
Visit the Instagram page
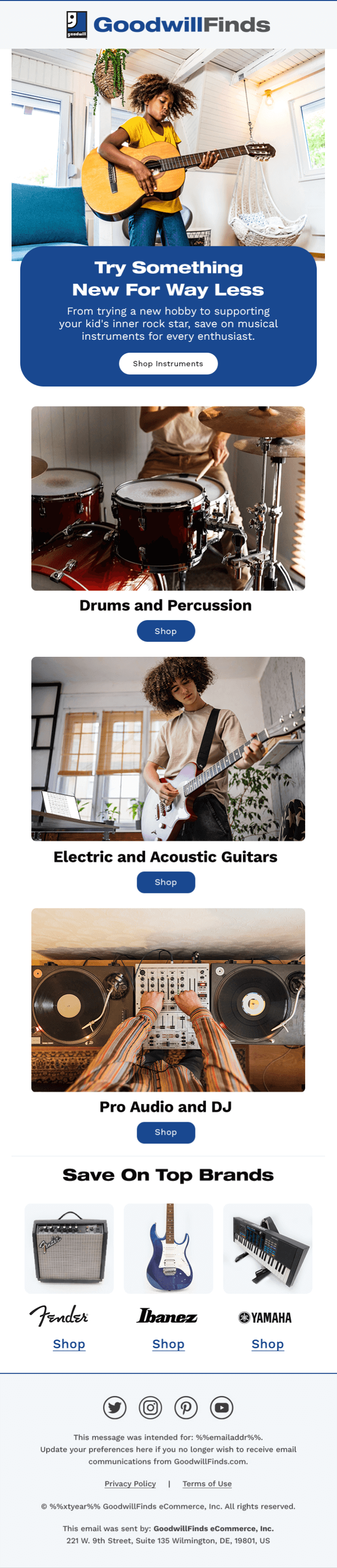(x=150, y=1408)
